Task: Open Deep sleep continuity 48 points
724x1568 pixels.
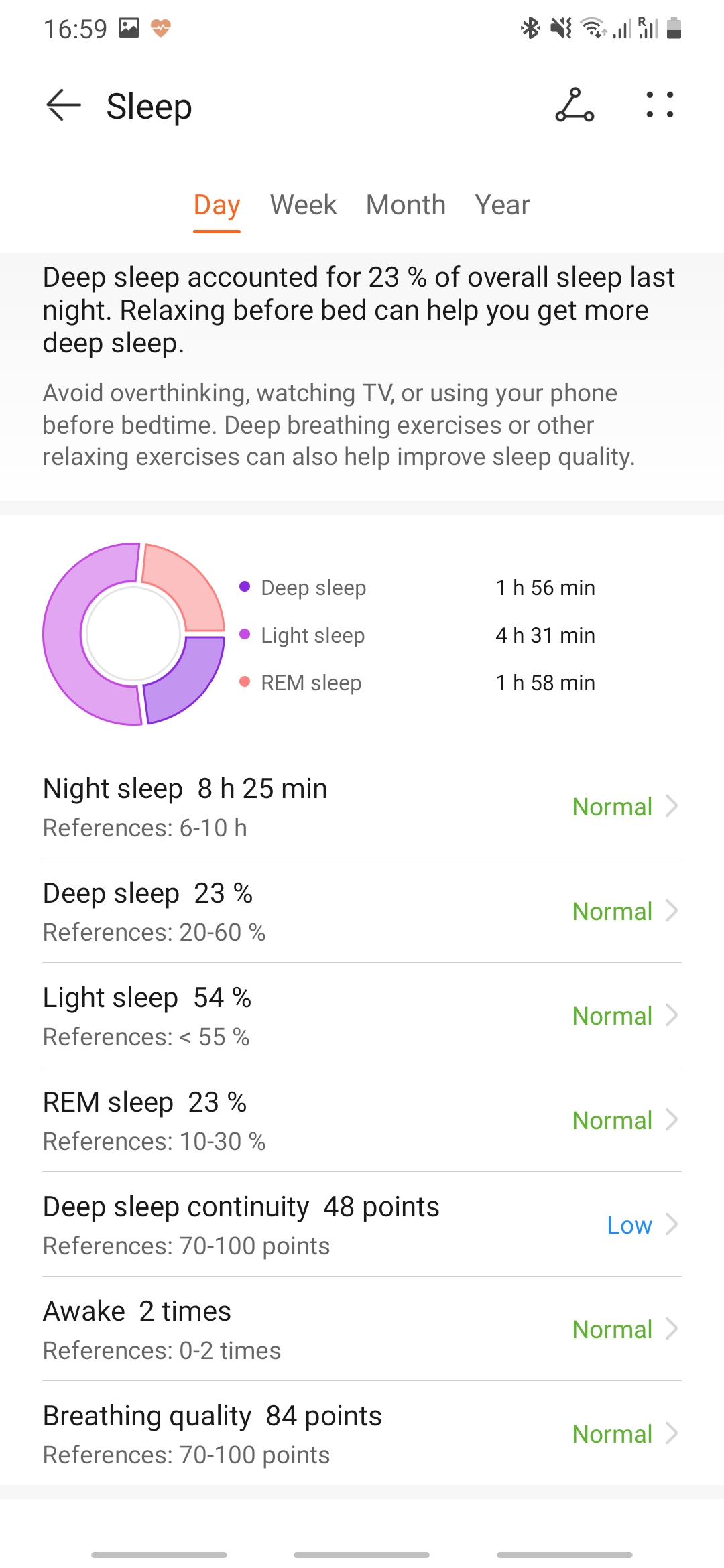Action: [362, 1225]
